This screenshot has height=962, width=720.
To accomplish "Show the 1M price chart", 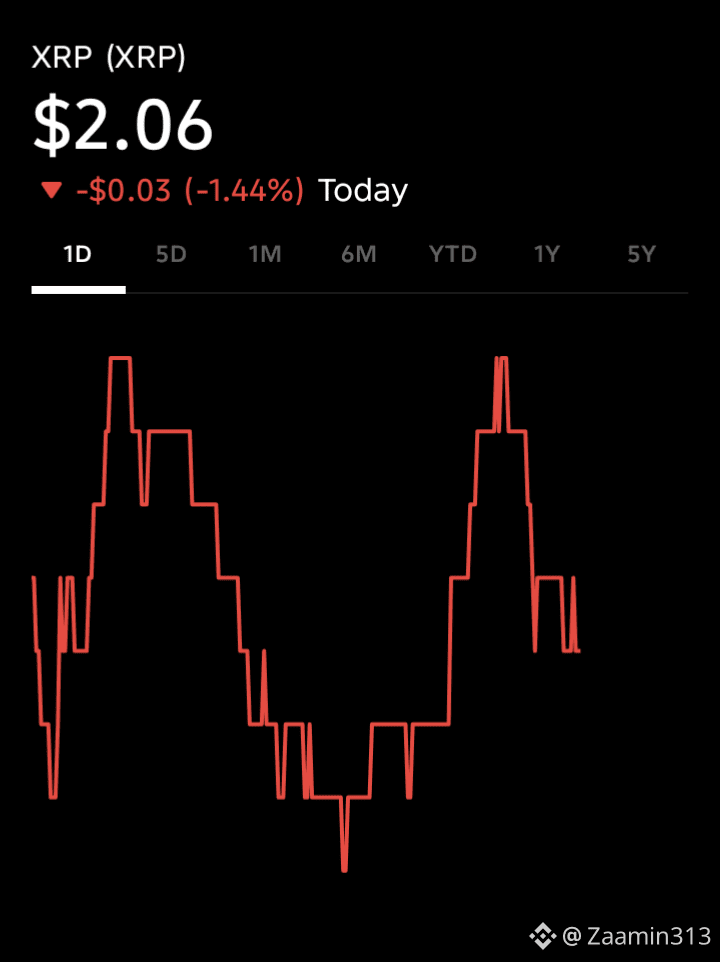I will tap(265, 255).
